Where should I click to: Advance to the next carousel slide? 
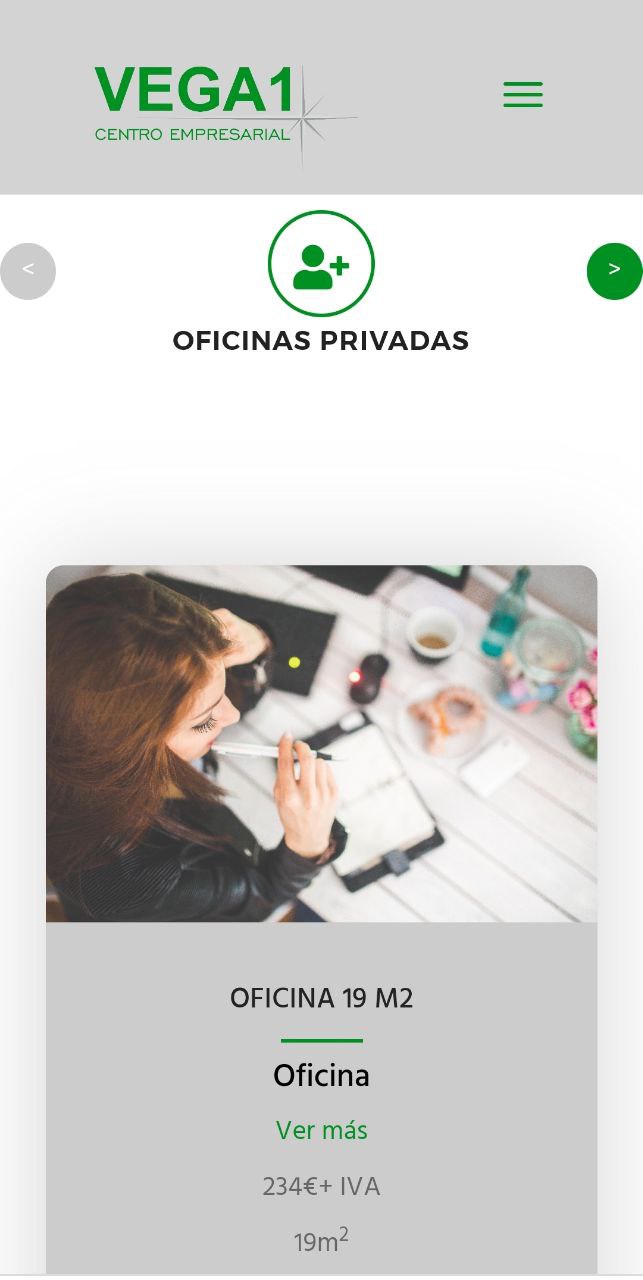[x=614, y=270]
